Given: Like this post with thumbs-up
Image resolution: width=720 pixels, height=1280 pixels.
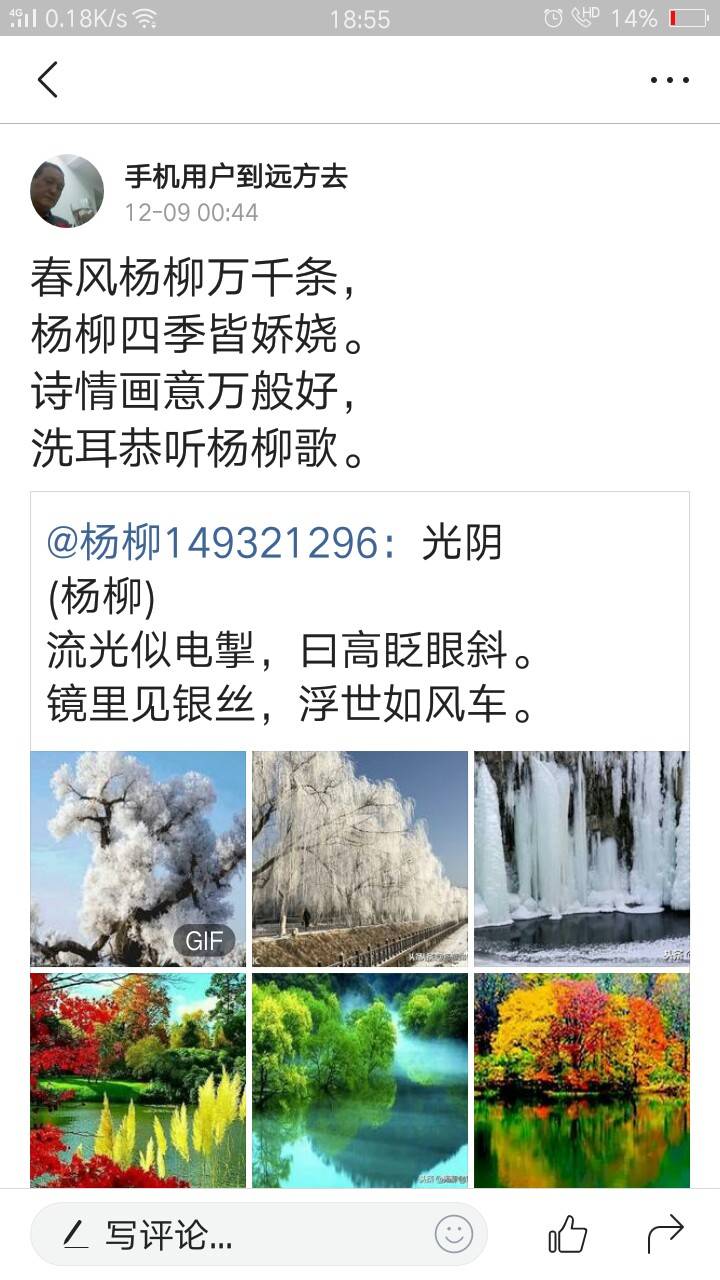Looking at the screenshot, I should (x=567, y=1234).
